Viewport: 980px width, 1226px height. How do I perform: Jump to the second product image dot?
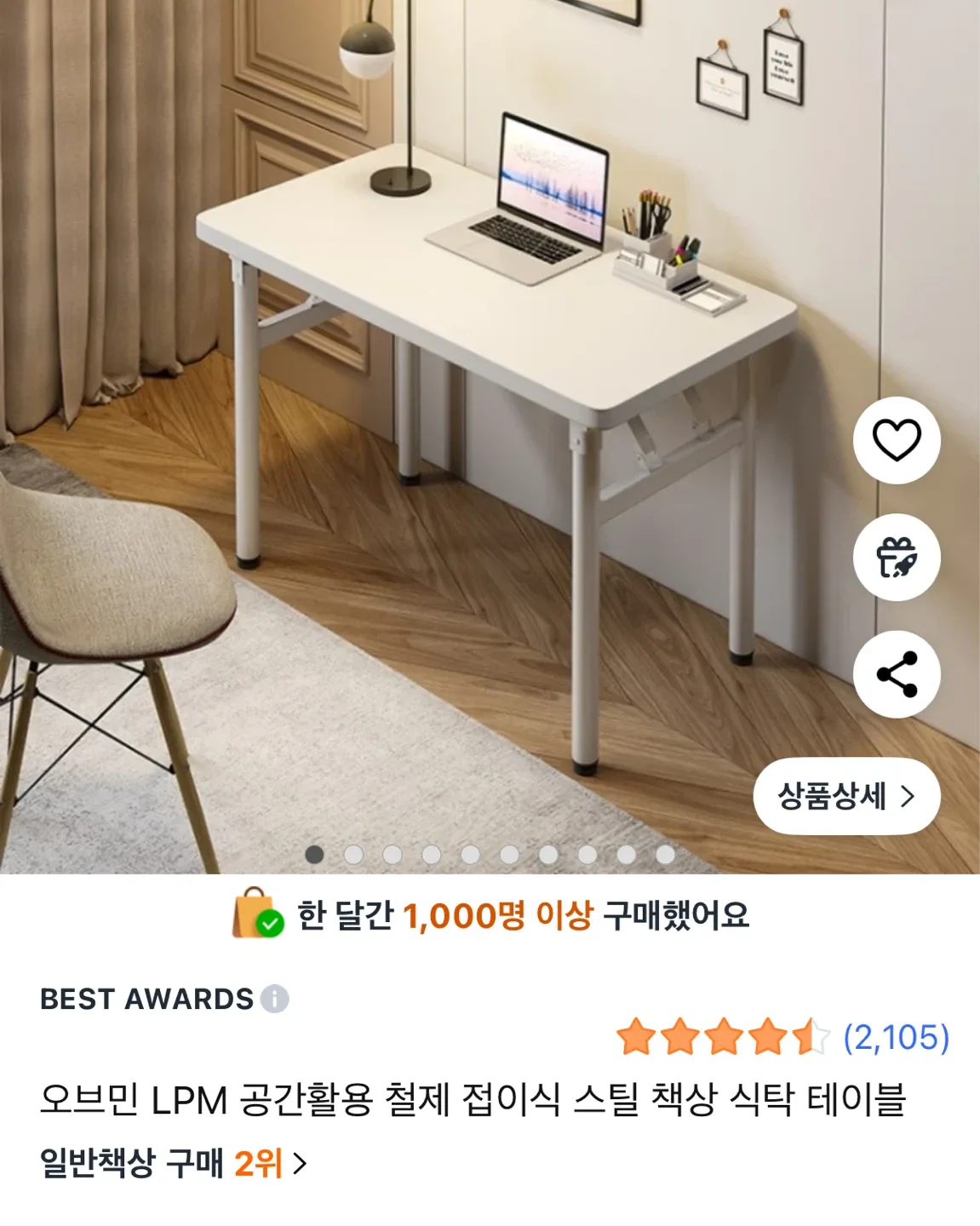(x=353, y=854)
